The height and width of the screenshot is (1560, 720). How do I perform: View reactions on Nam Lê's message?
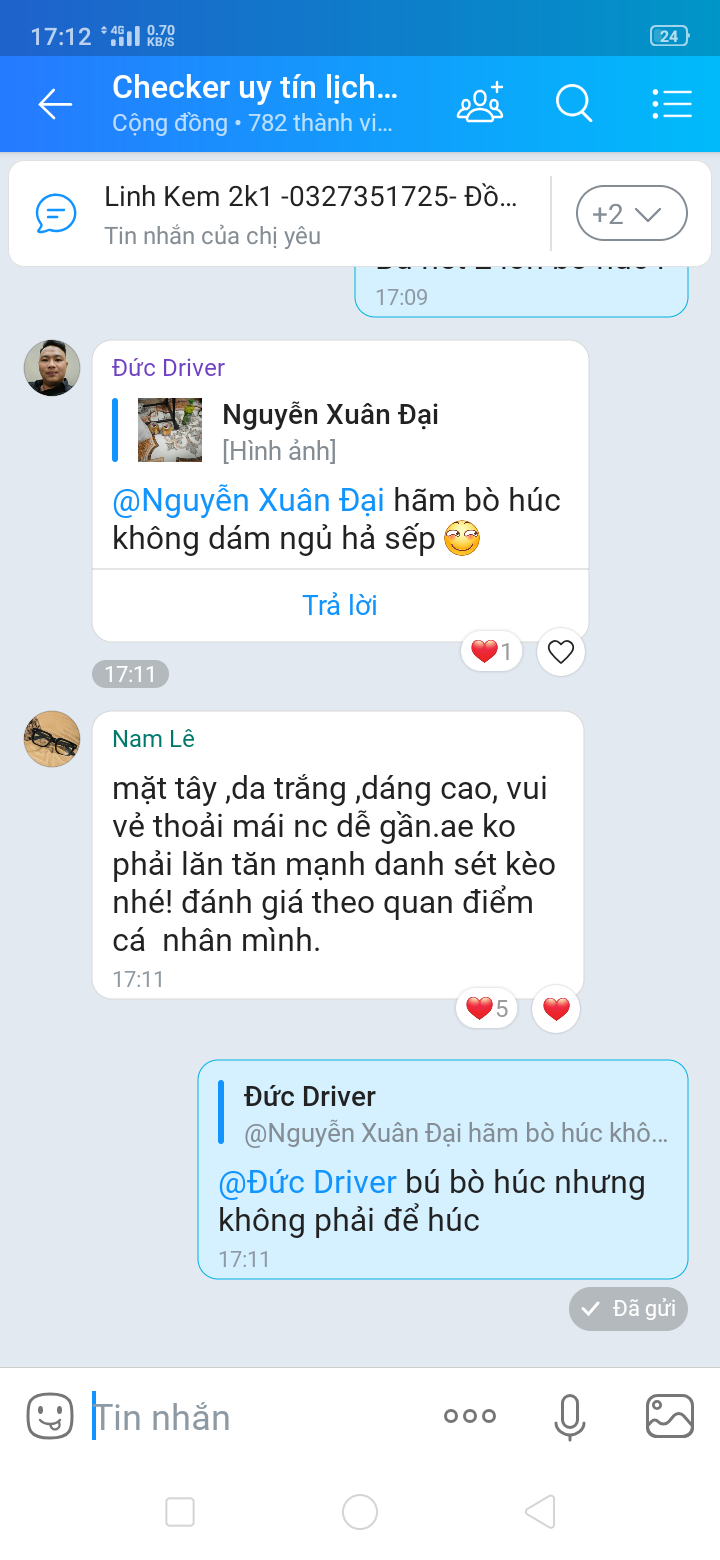[488, 1009]
